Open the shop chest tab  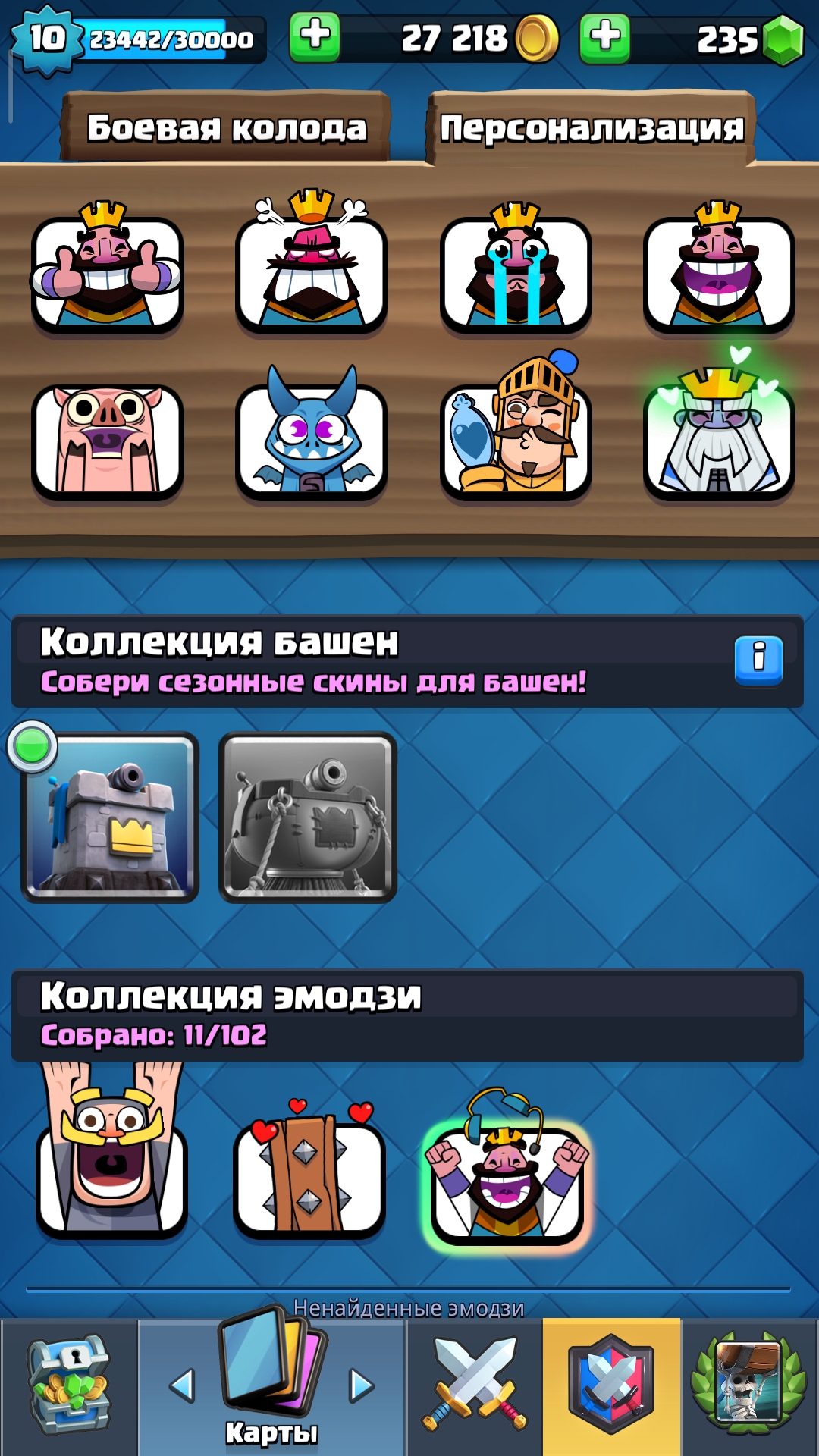69,1386
